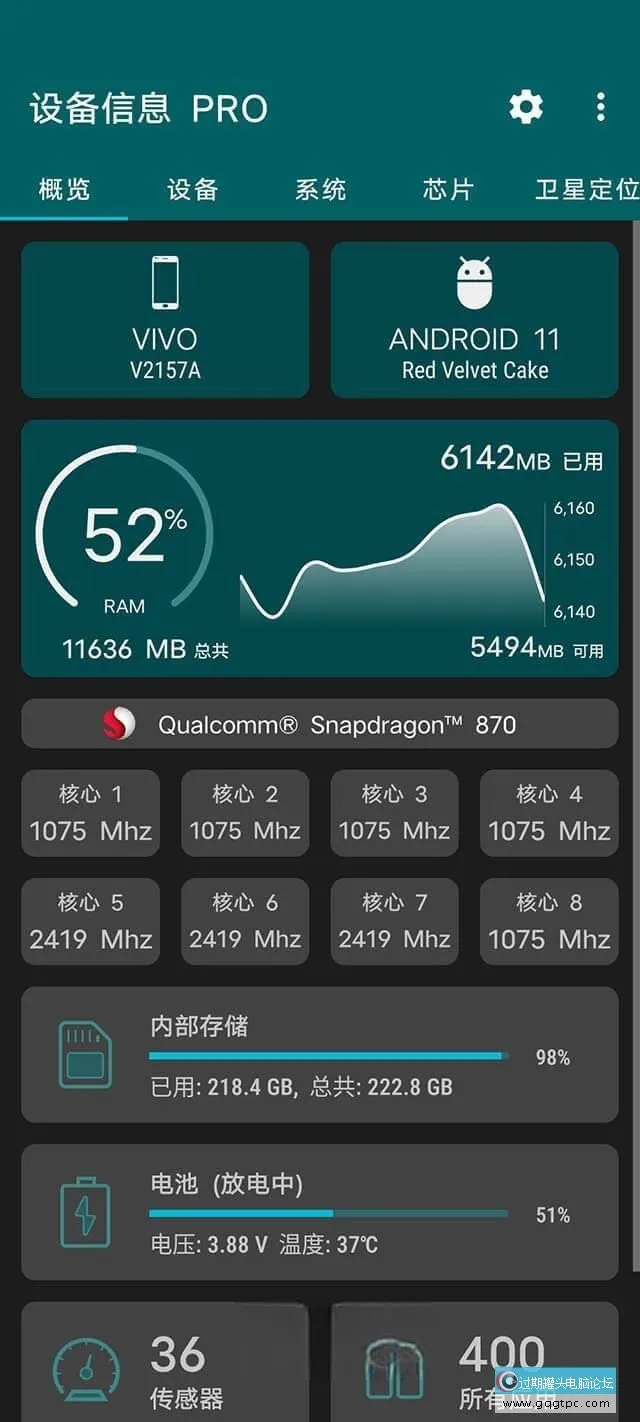
Task: Open the Android 11 system card
Action: pyautogui.click(x=475, y=320)
